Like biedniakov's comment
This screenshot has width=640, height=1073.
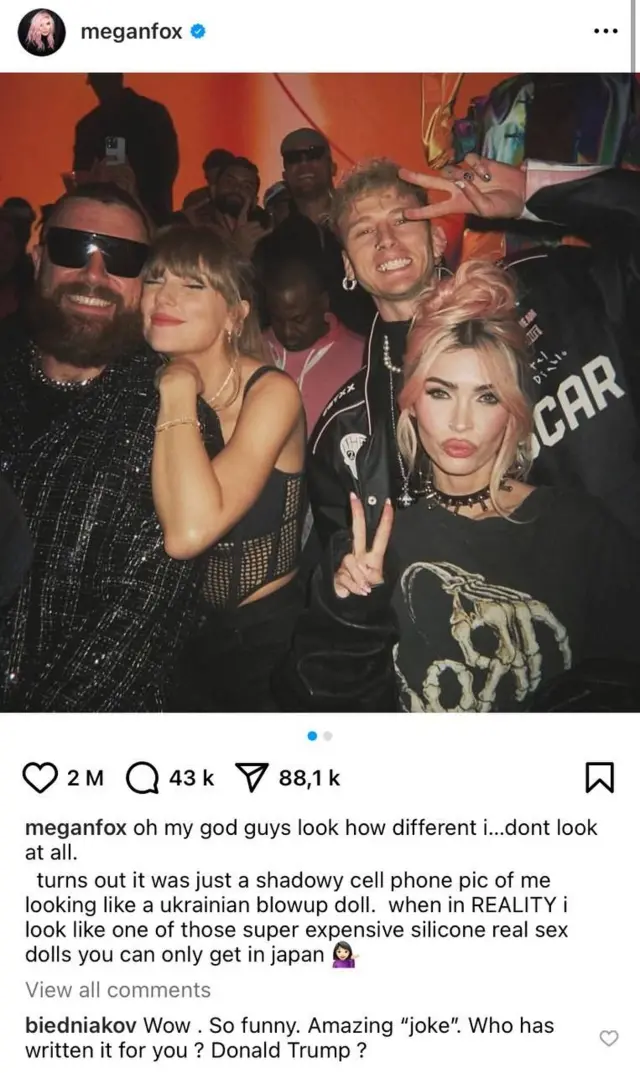[x=608, y=1038]
